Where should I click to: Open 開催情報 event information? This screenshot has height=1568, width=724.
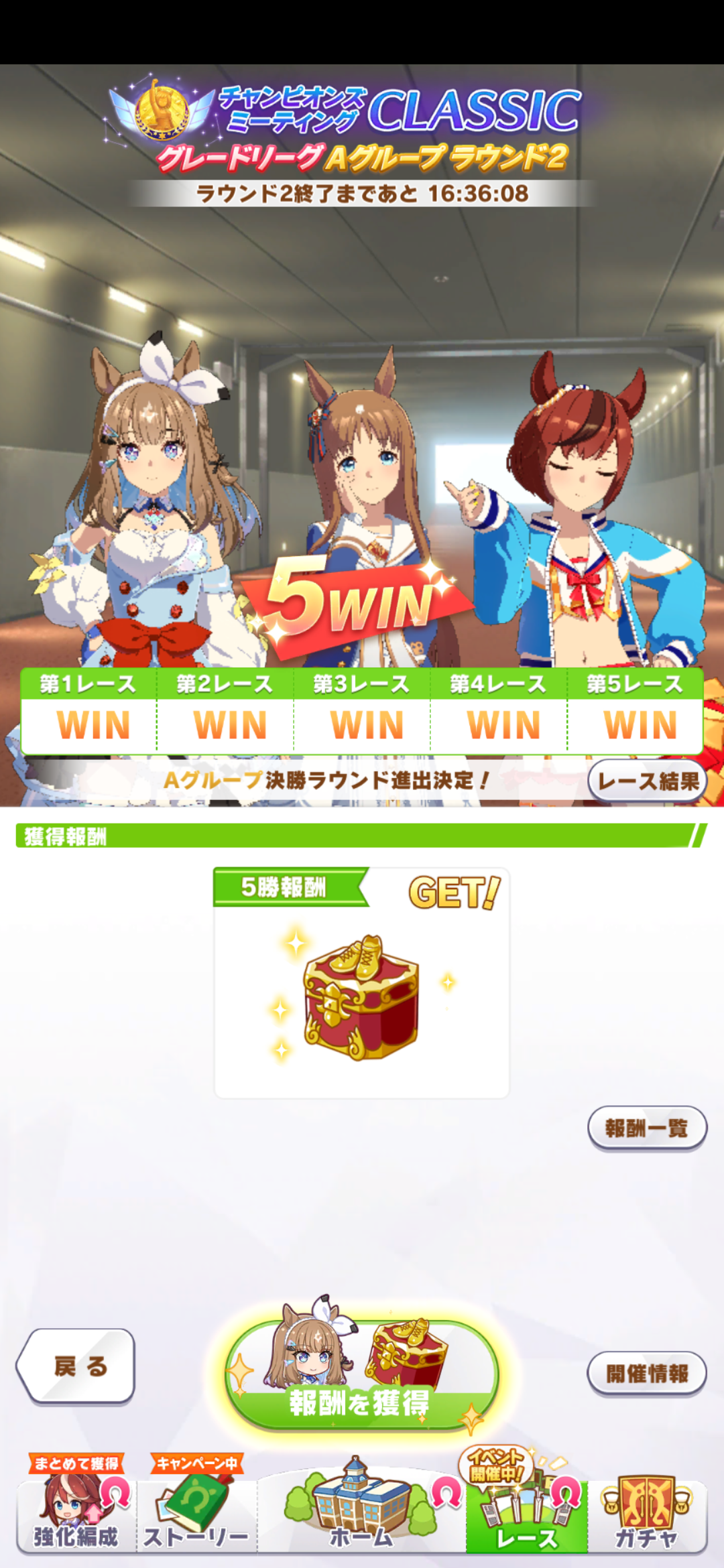pos(647,1374)
